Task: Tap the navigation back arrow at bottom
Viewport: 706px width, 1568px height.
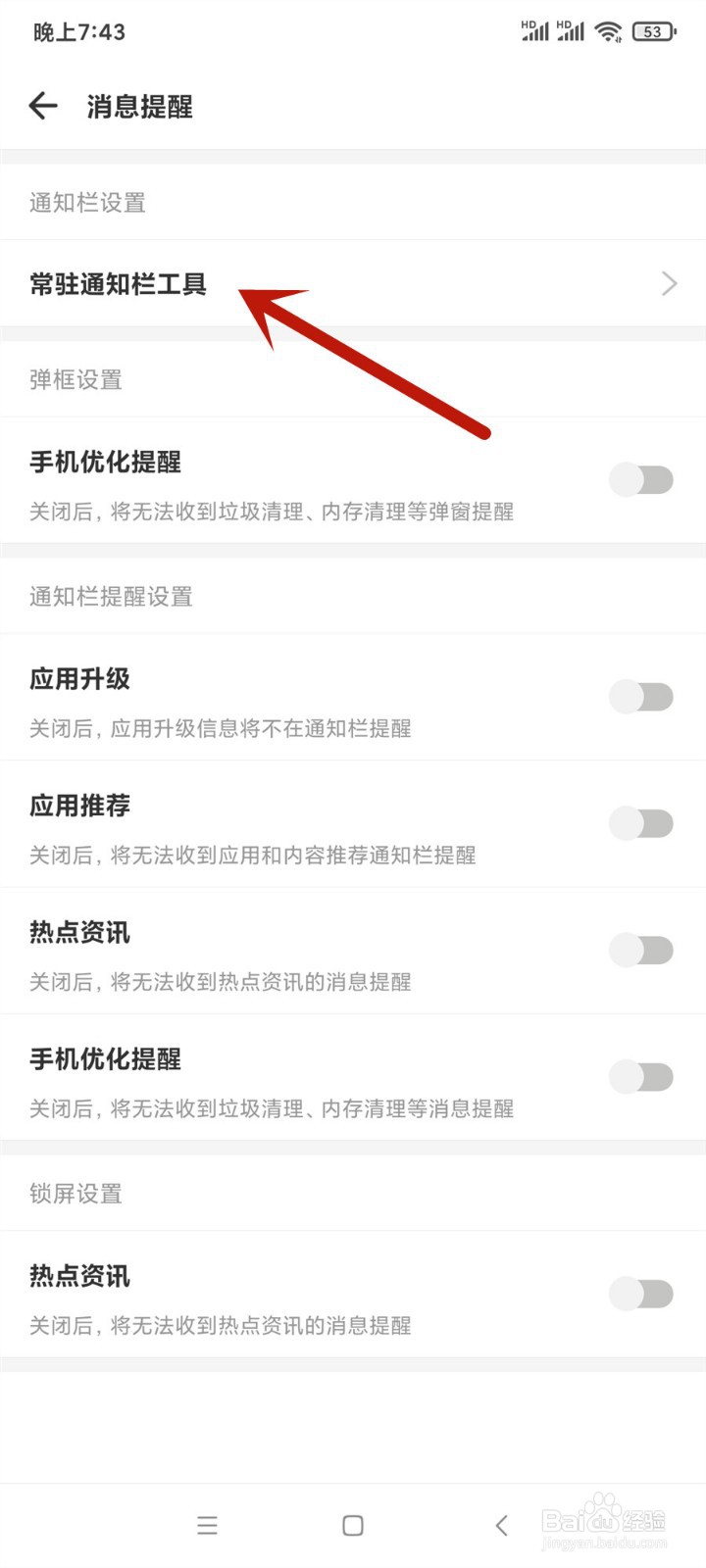Action: (500, 1525)
